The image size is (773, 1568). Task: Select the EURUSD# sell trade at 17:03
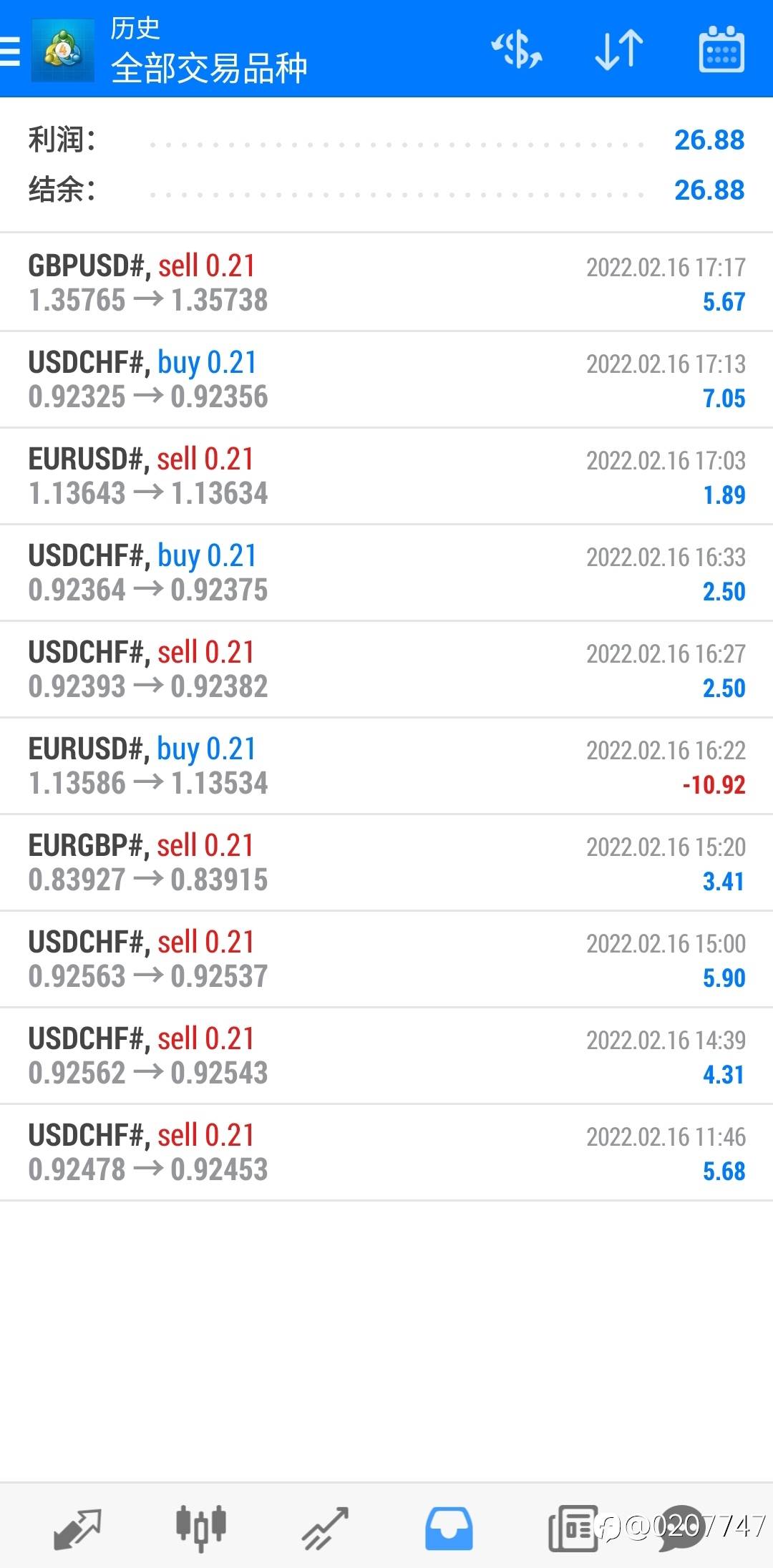coord(386,476)
